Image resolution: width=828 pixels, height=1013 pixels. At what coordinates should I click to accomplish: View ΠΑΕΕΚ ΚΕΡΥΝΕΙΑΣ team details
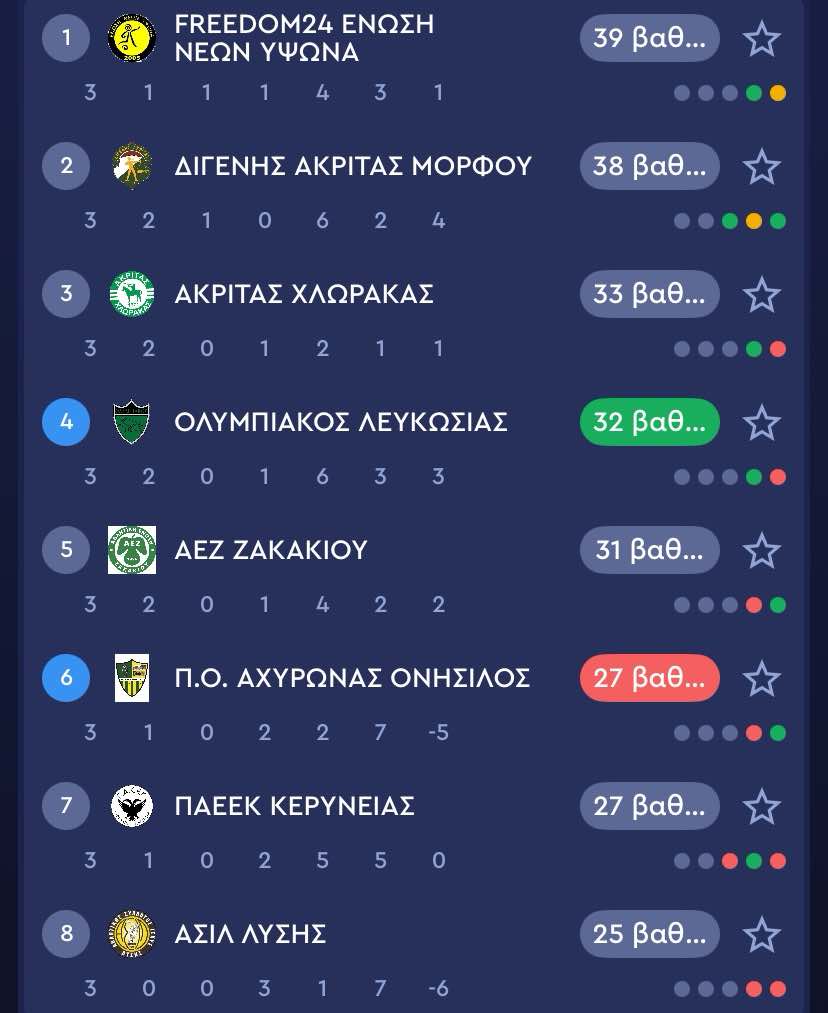[x=294, y=806]
